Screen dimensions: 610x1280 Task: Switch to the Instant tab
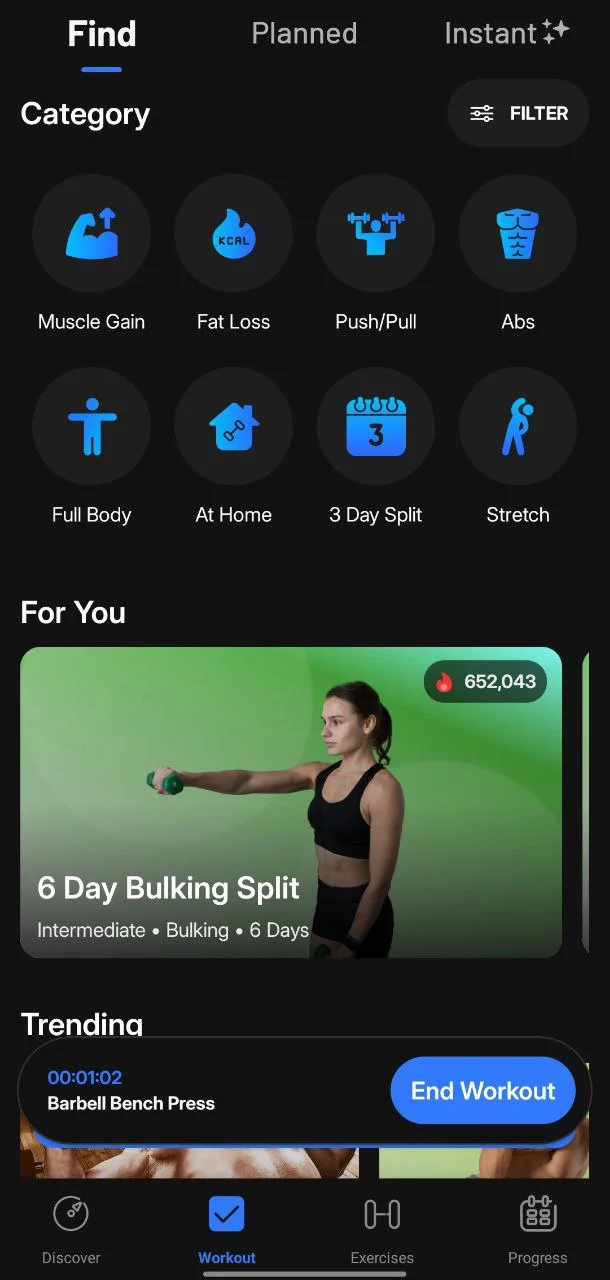[506, 34]
